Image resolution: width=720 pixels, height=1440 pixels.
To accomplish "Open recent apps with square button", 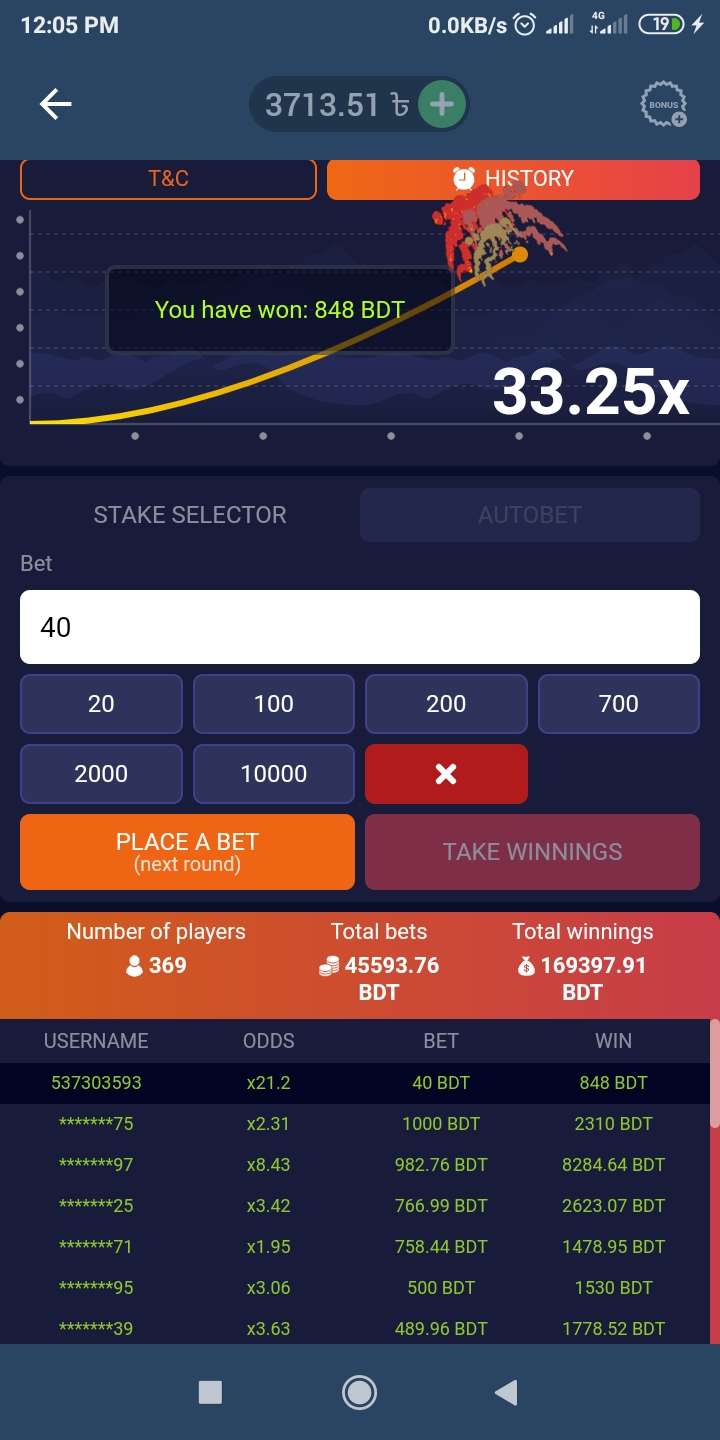I will click(x=210, y=1392).
